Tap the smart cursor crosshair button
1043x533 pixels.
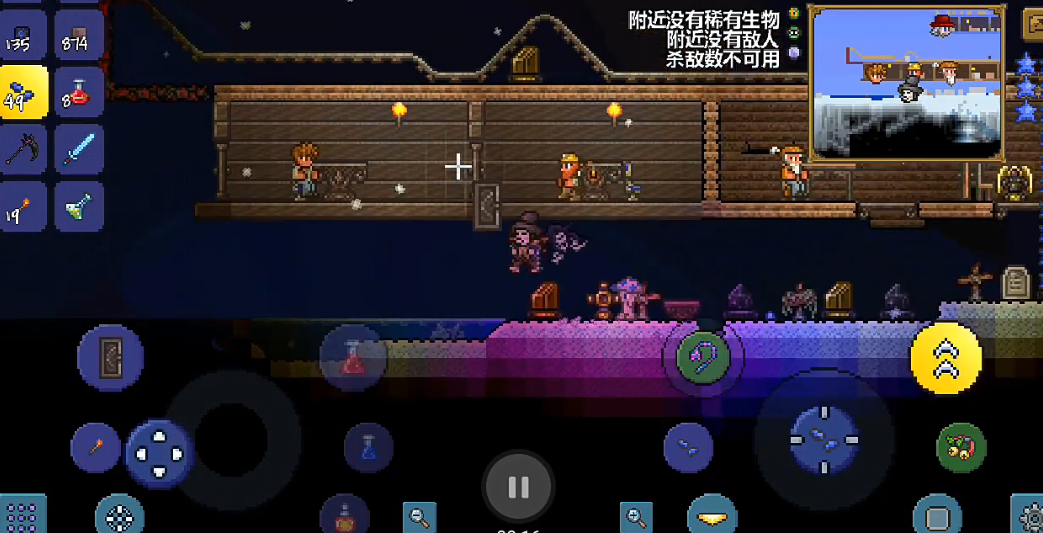pos(120,517)
